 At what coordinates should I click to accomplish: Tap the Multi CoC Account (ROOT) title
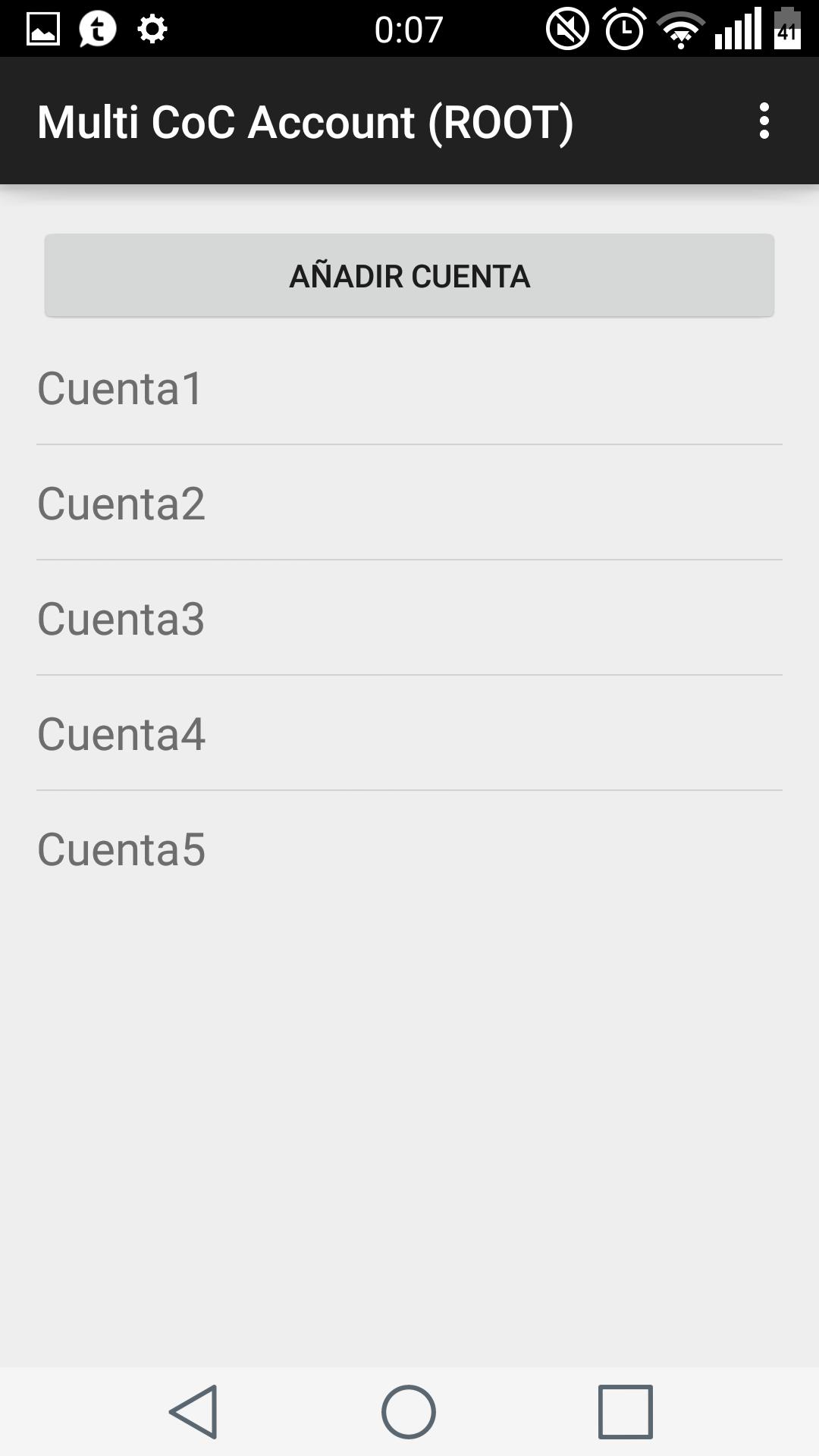click(x=305, y=121)
